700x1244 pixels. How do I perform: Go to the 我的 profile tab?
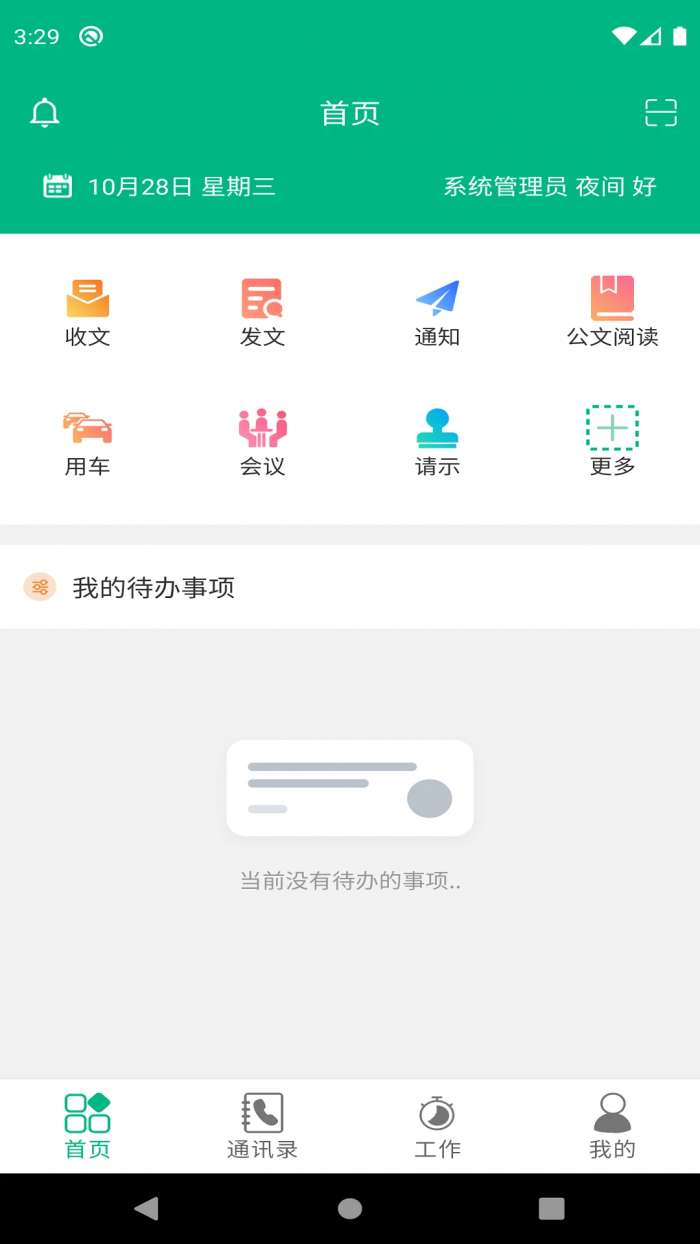612,1126
